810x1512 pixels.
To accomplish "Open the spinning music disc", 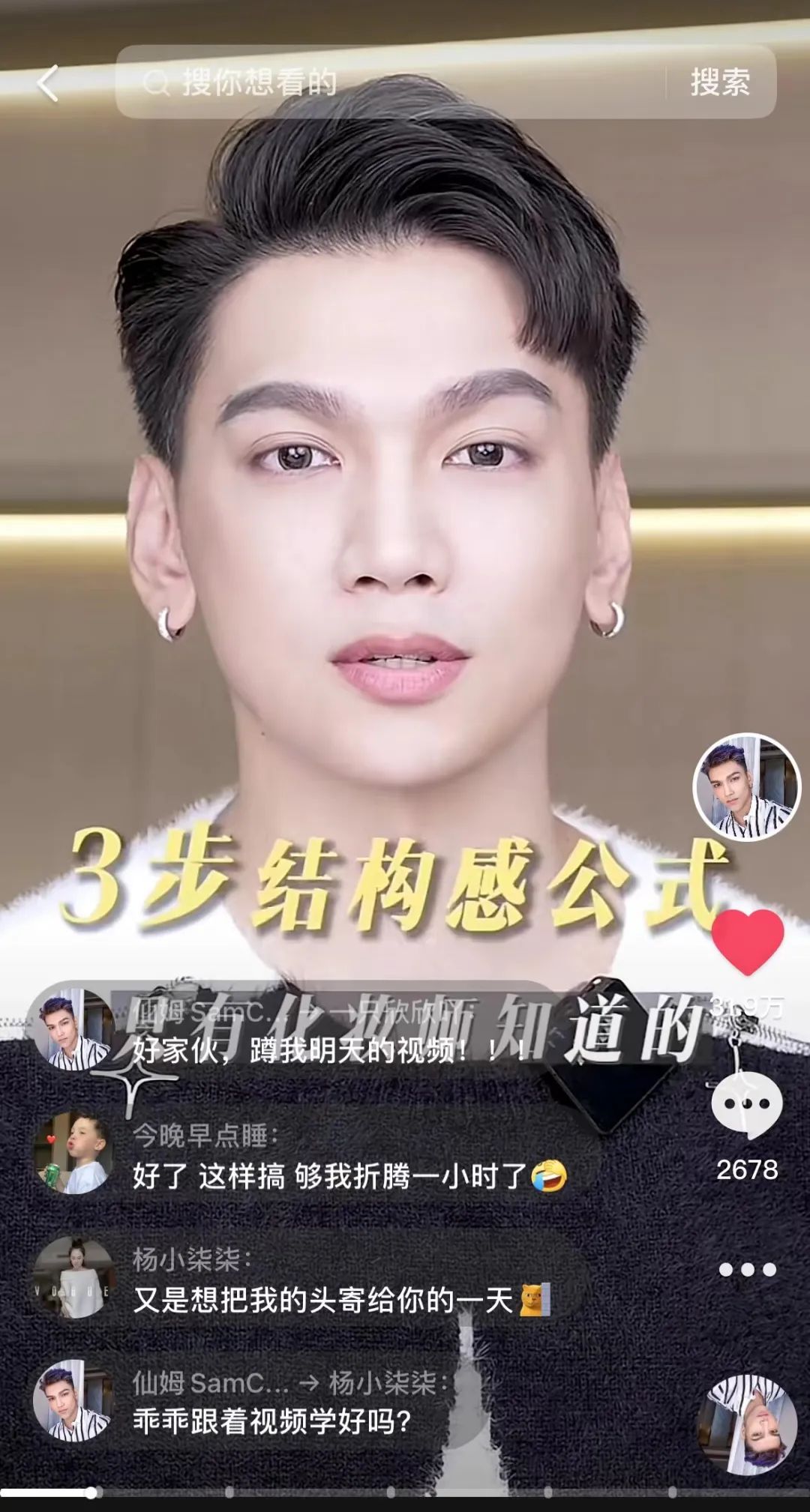I will click(747, 1424).
